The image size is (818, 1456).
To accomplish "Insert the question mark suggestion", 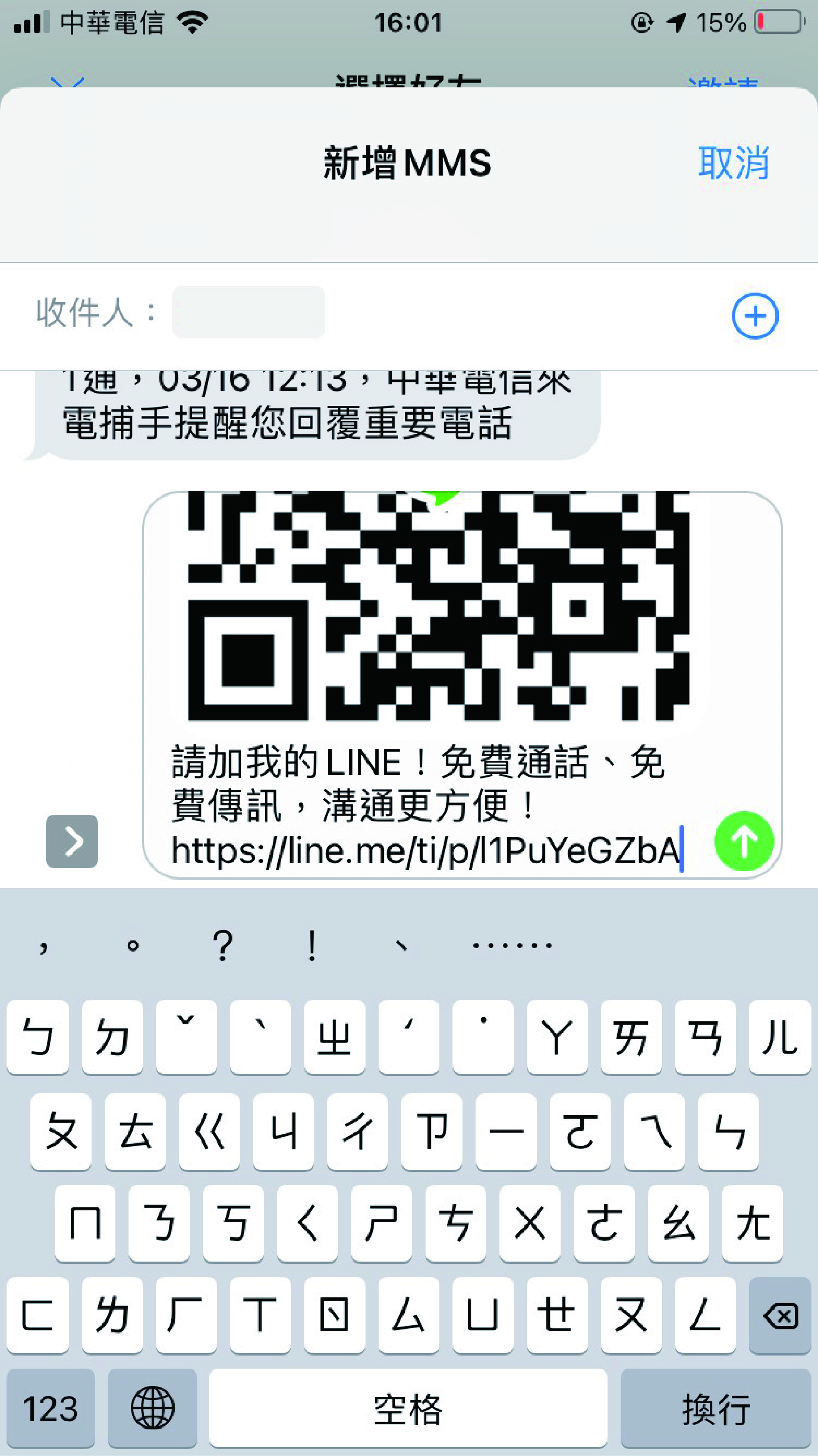I will (x=222, y=944).
